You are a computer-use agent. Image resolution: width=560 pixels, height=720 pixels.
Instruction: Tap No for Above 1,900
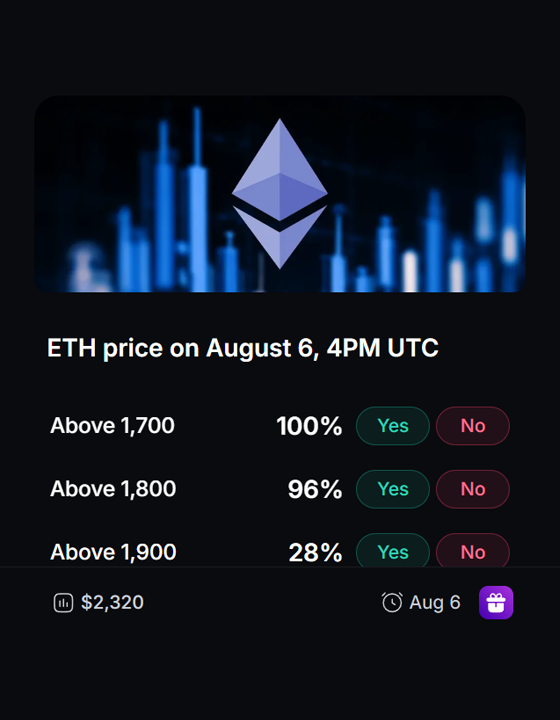473,551
